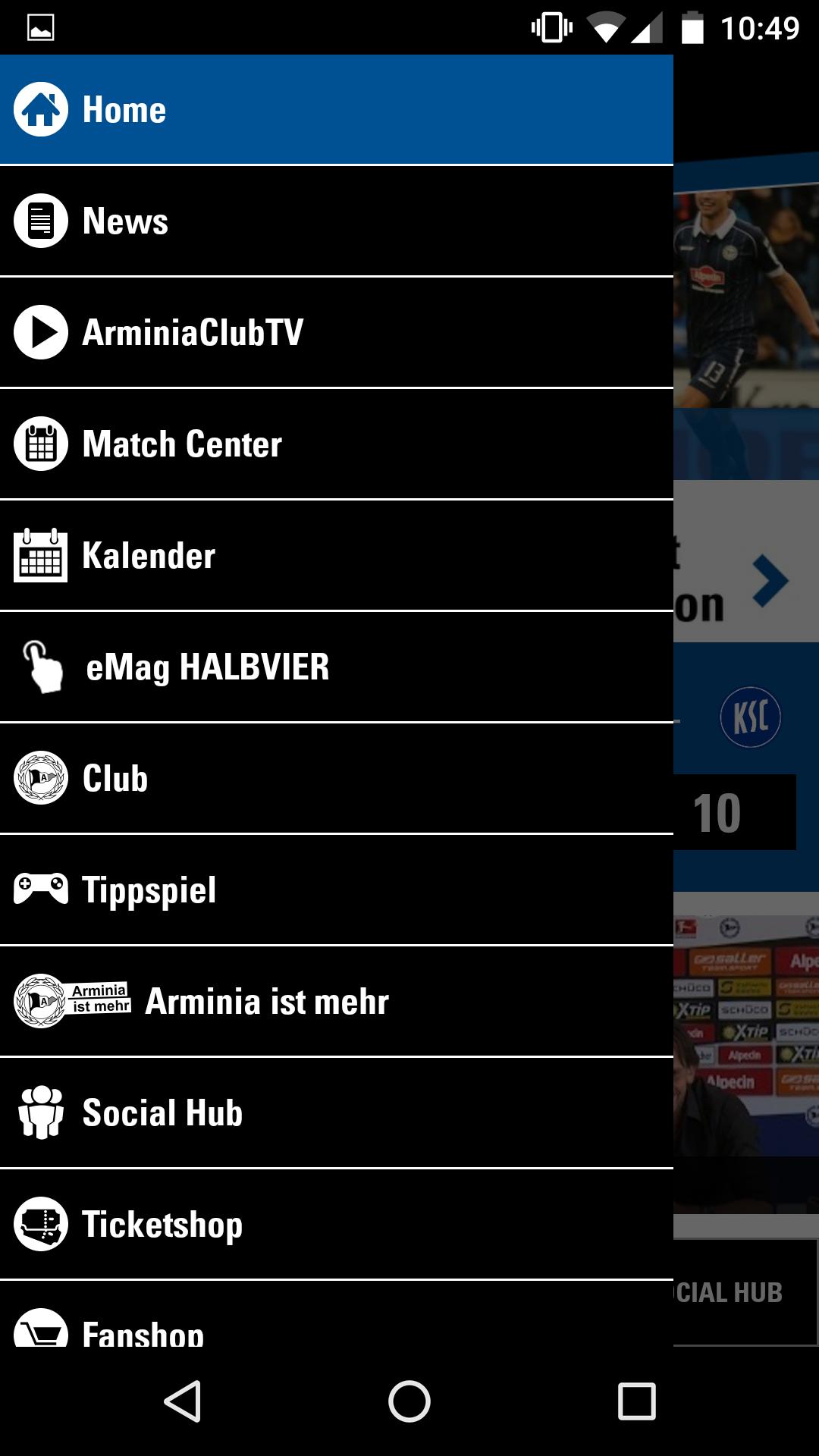Tap the ArminiaClubTV play icon
The width and height of the screenshot is (819, 1456).
[x=41, y=332]
